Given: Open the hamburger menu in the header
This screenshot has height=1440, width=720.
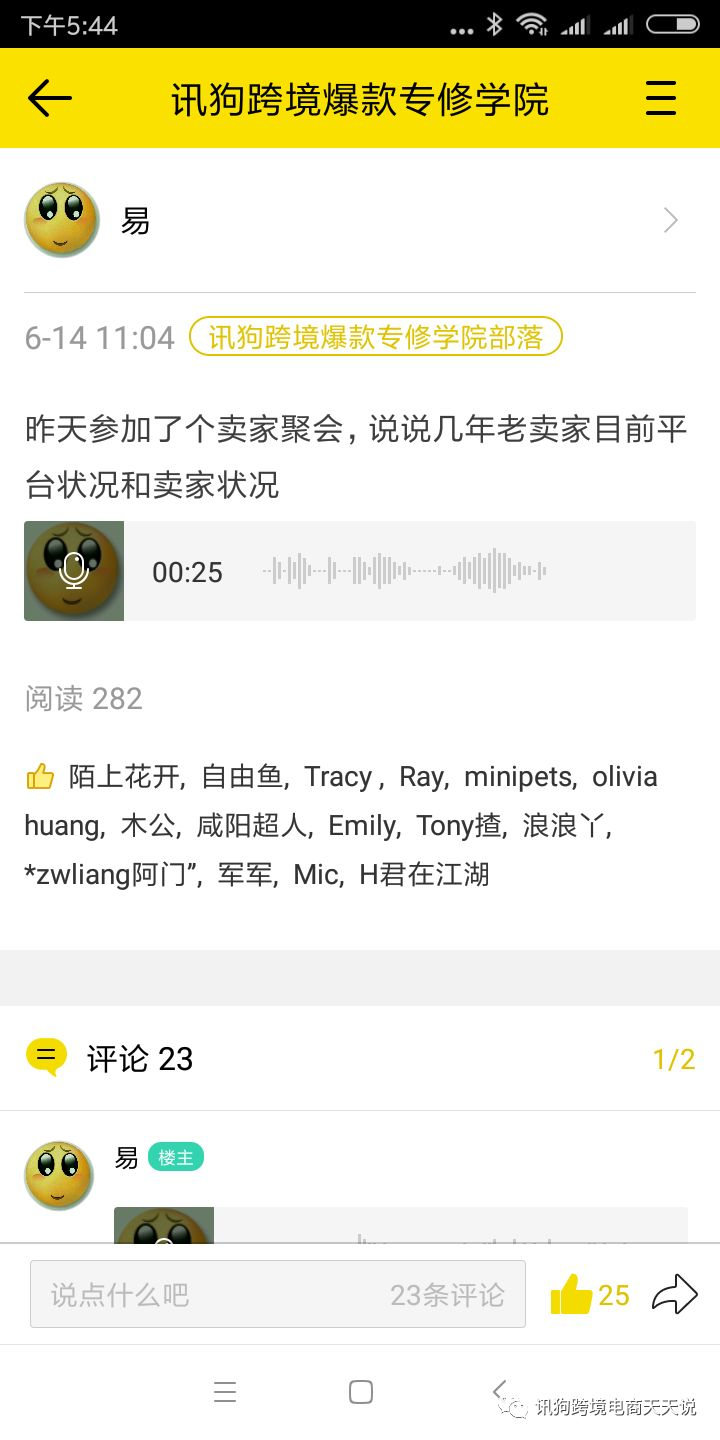Looking at the screenshot, I should point(661,98).
